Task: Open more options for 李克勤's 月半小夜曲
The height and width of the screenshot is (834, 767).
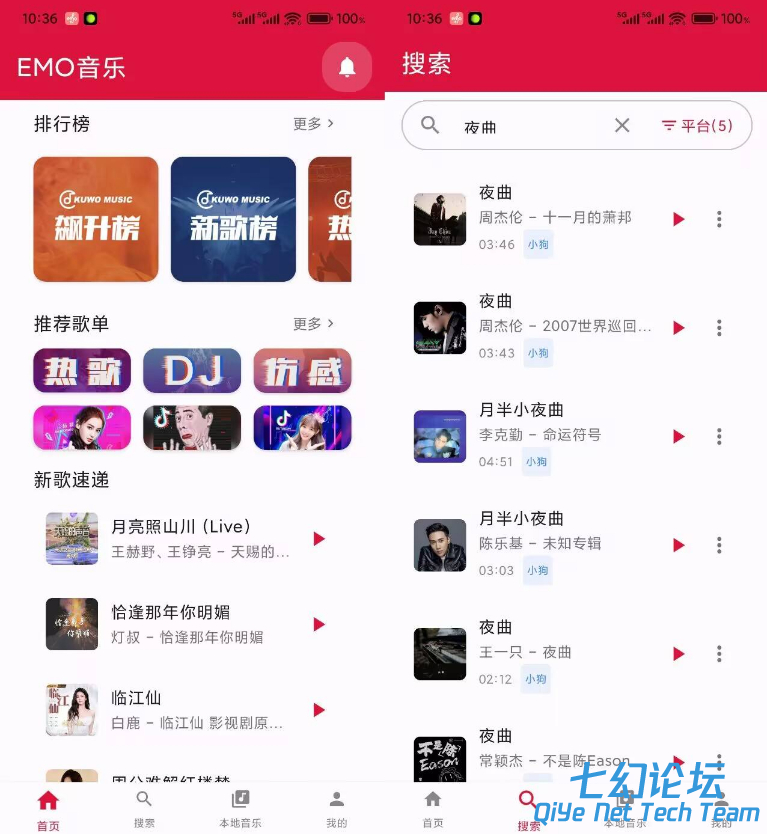Action: [719, 437]
